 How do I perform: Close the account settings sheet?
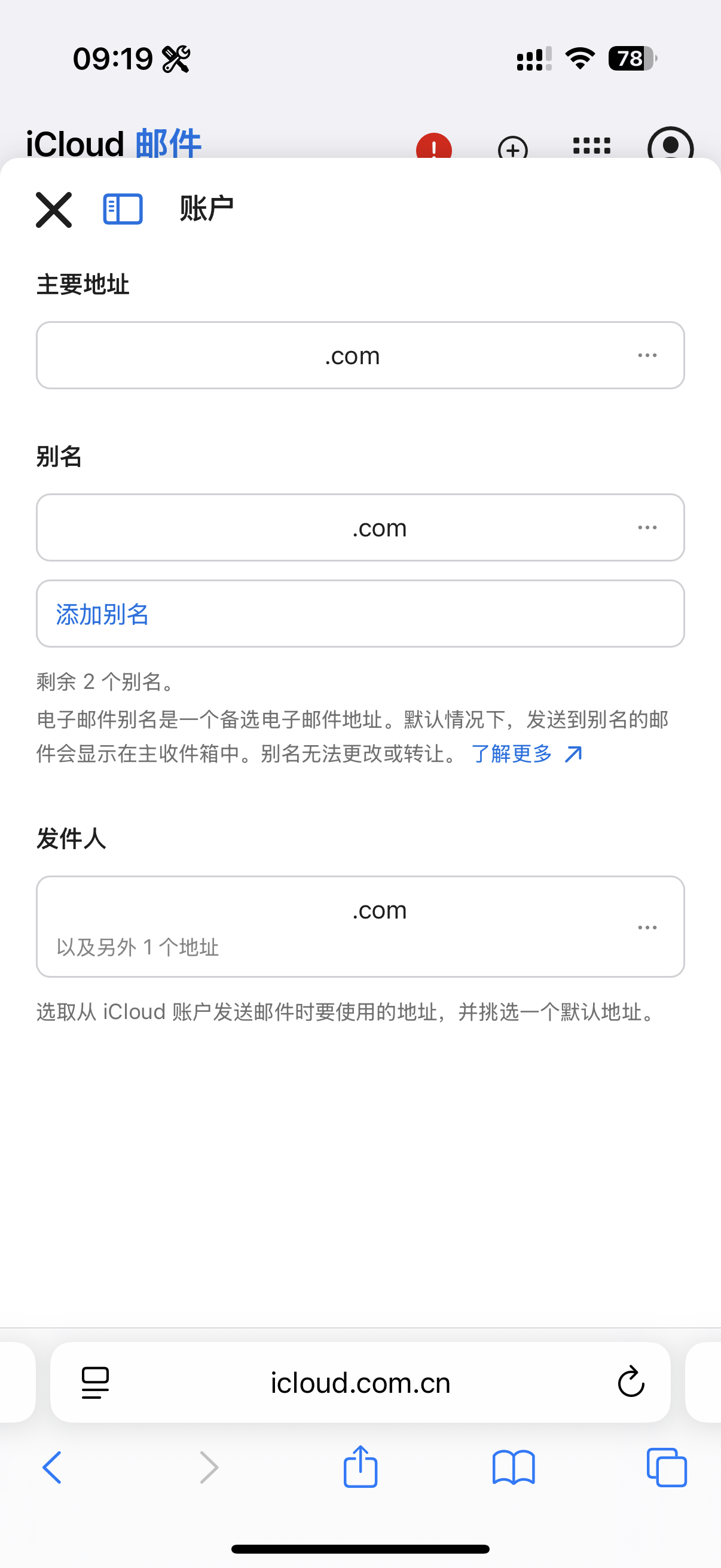click(x=54, y=210)
